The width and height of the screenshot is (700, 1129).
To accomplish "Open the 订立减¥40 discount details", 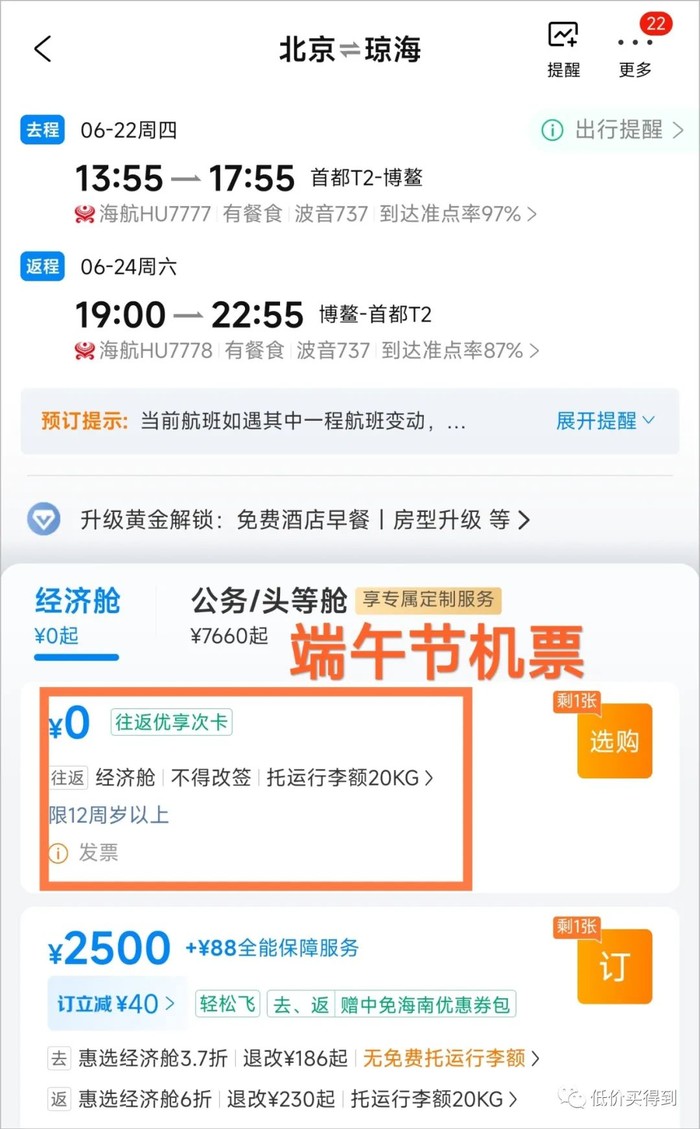I will [117, 1003].
